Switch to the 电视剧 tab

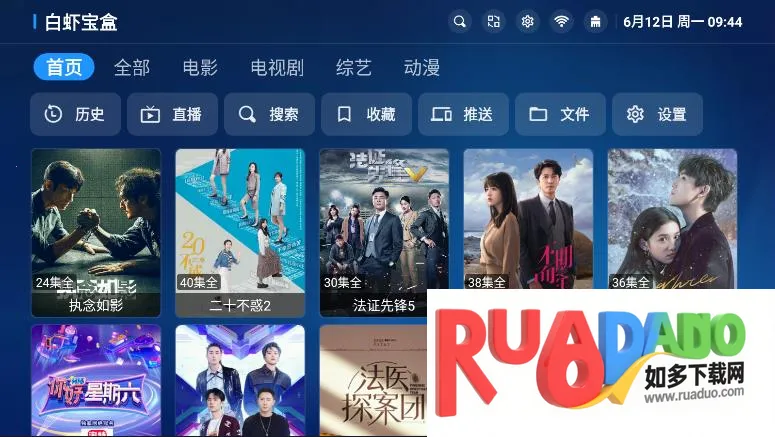277,67
